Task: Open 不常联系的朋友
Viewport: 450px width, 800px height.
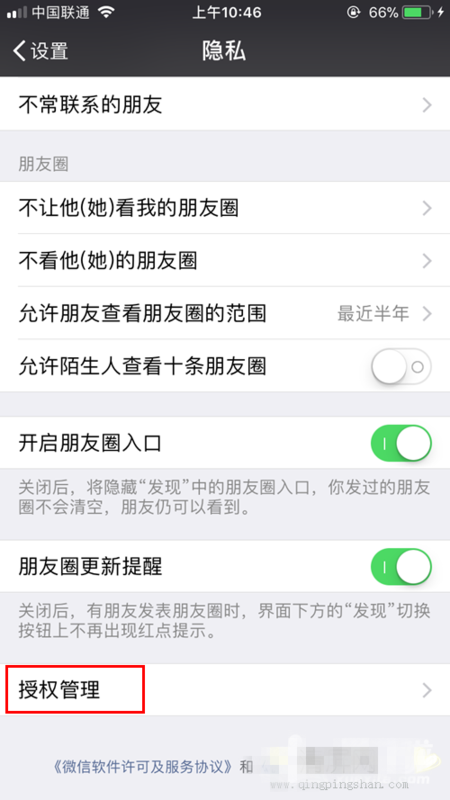Action: [225, 105]
